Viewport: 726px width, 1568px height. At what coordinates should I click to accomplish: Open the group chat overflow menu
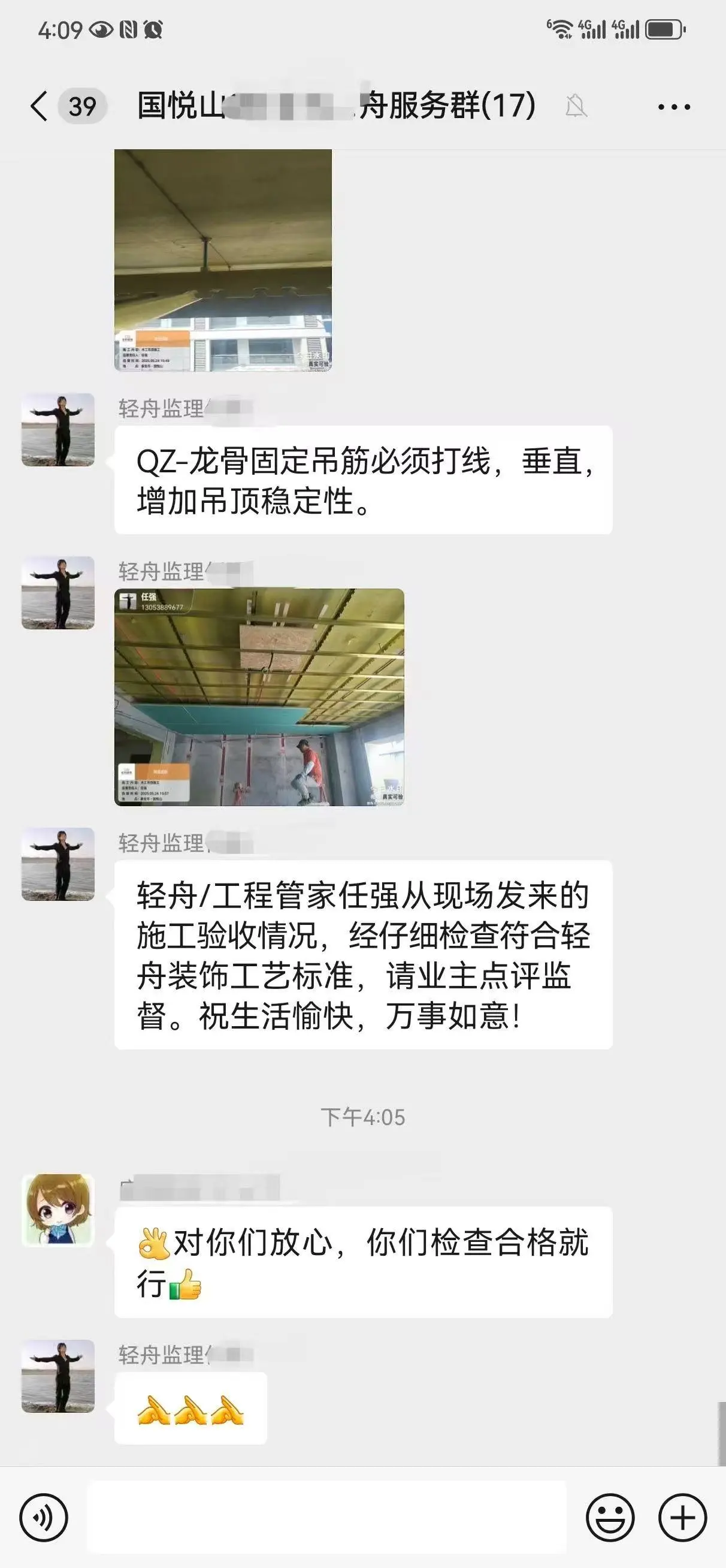point(674,107)
